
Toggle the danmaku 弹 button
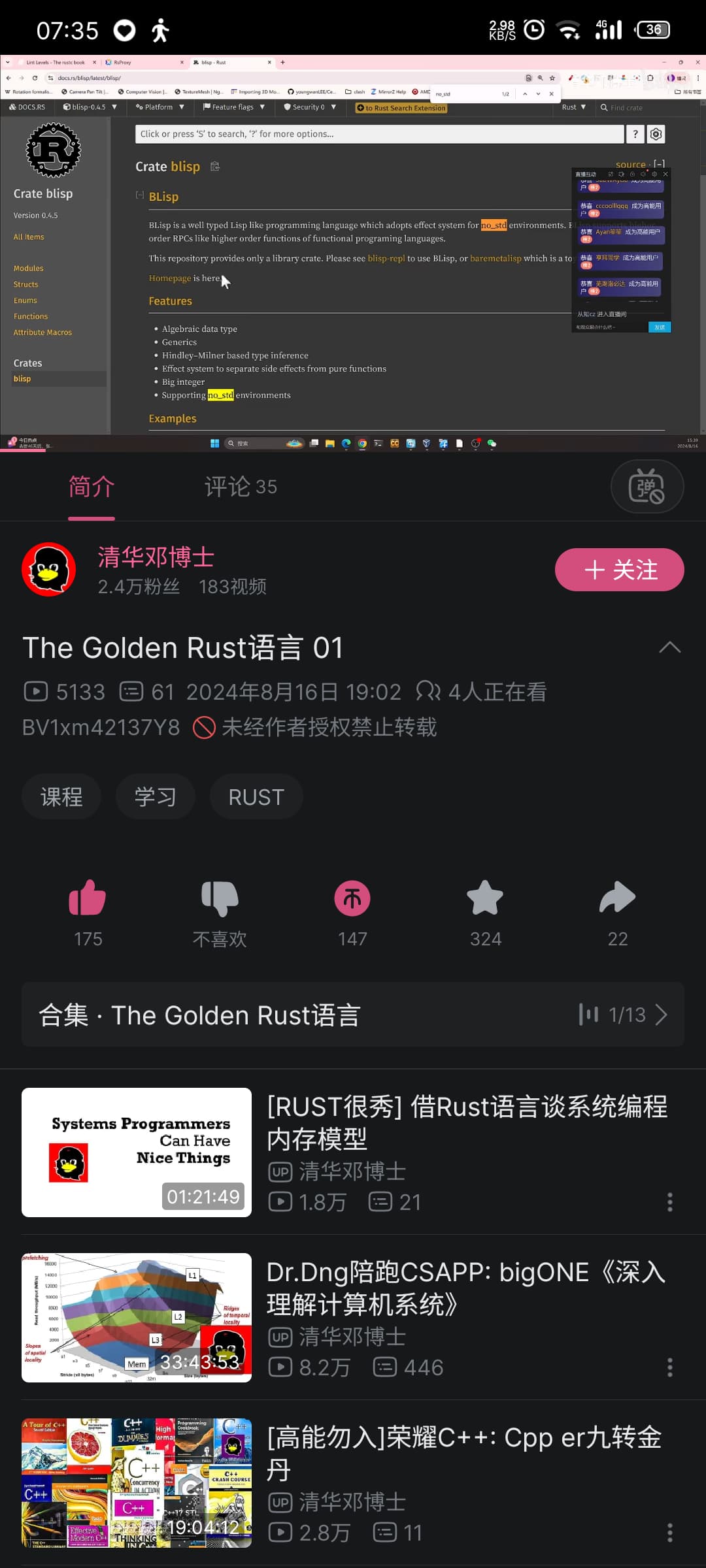(647, 487)
